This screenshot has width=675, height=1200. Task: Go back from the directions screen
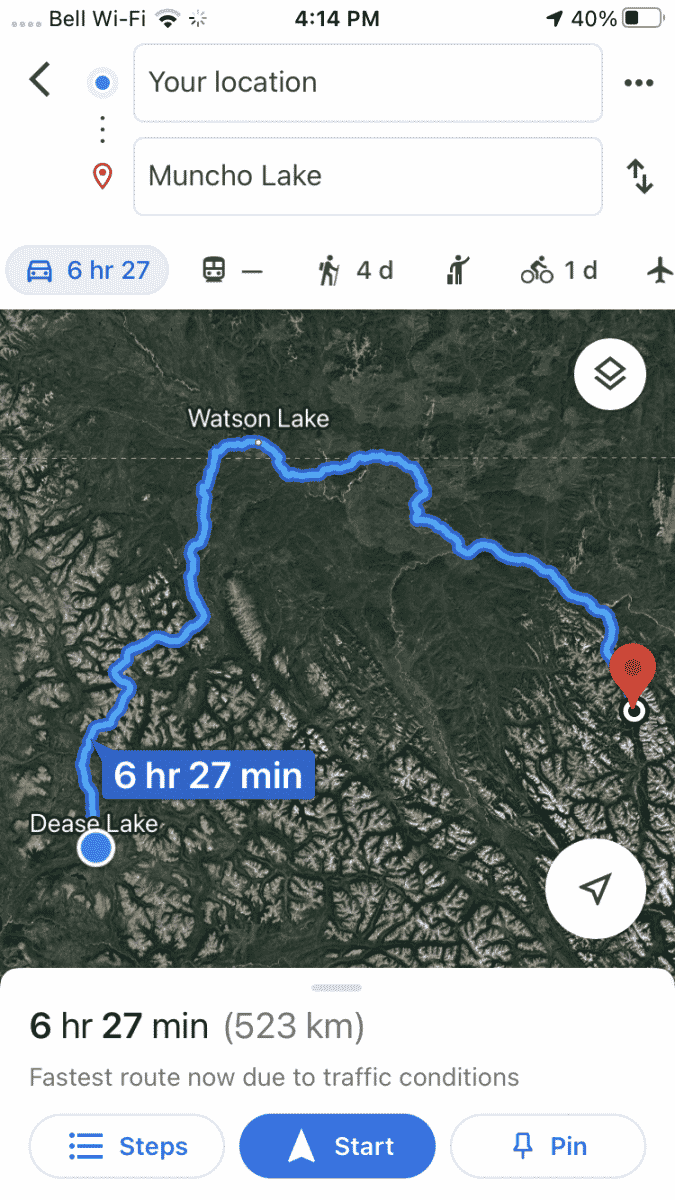[40, 80]
